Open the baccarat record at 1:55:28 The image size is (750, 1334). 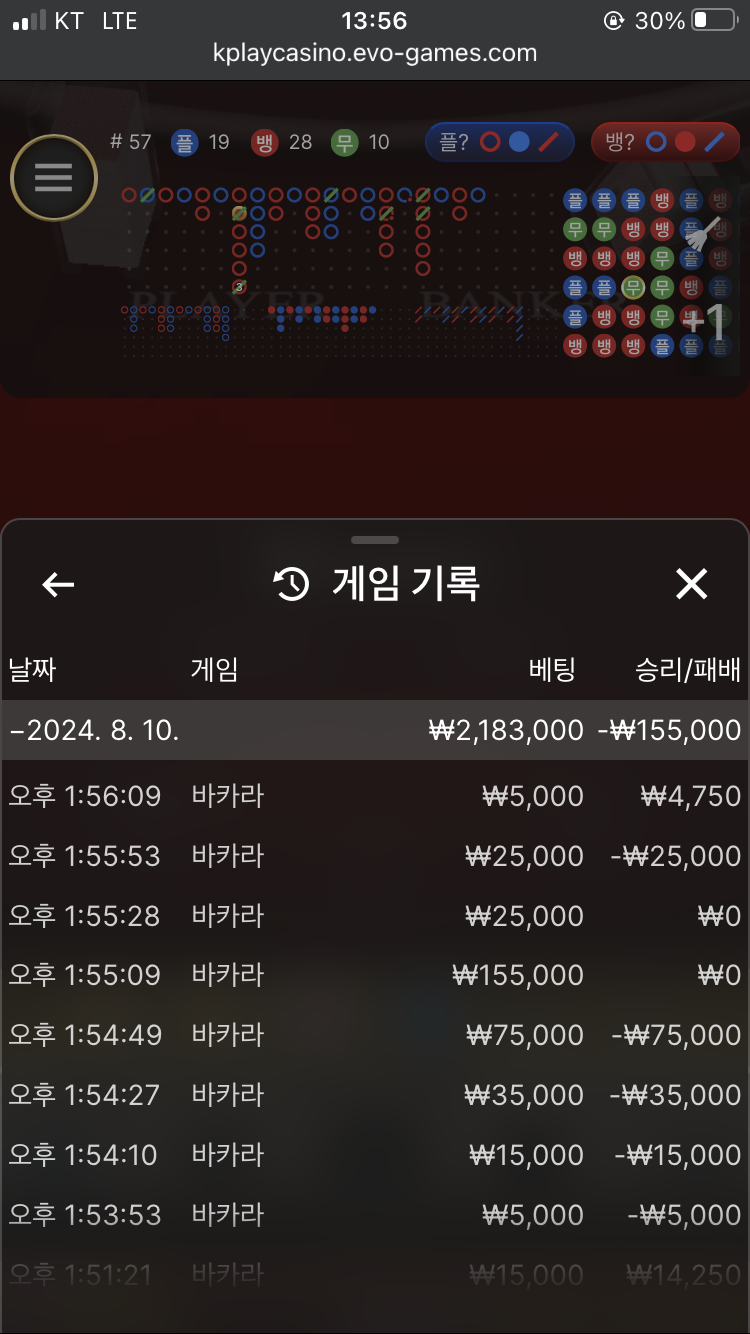pyautogui.click(x=374, y=916)
